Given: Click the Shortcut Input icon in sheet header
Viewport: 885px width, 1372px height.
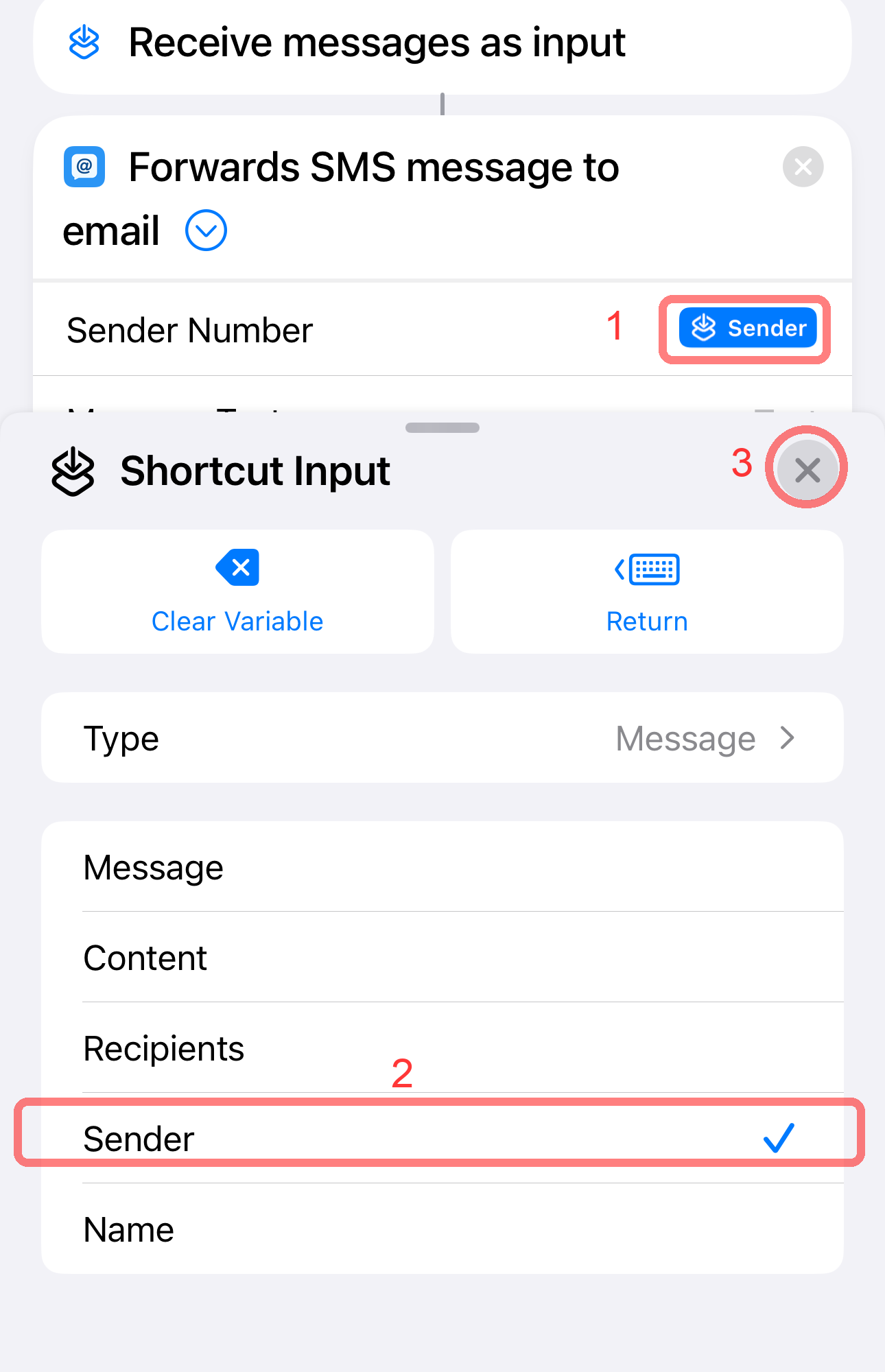Looking at the screenshot, I should 74,471.
